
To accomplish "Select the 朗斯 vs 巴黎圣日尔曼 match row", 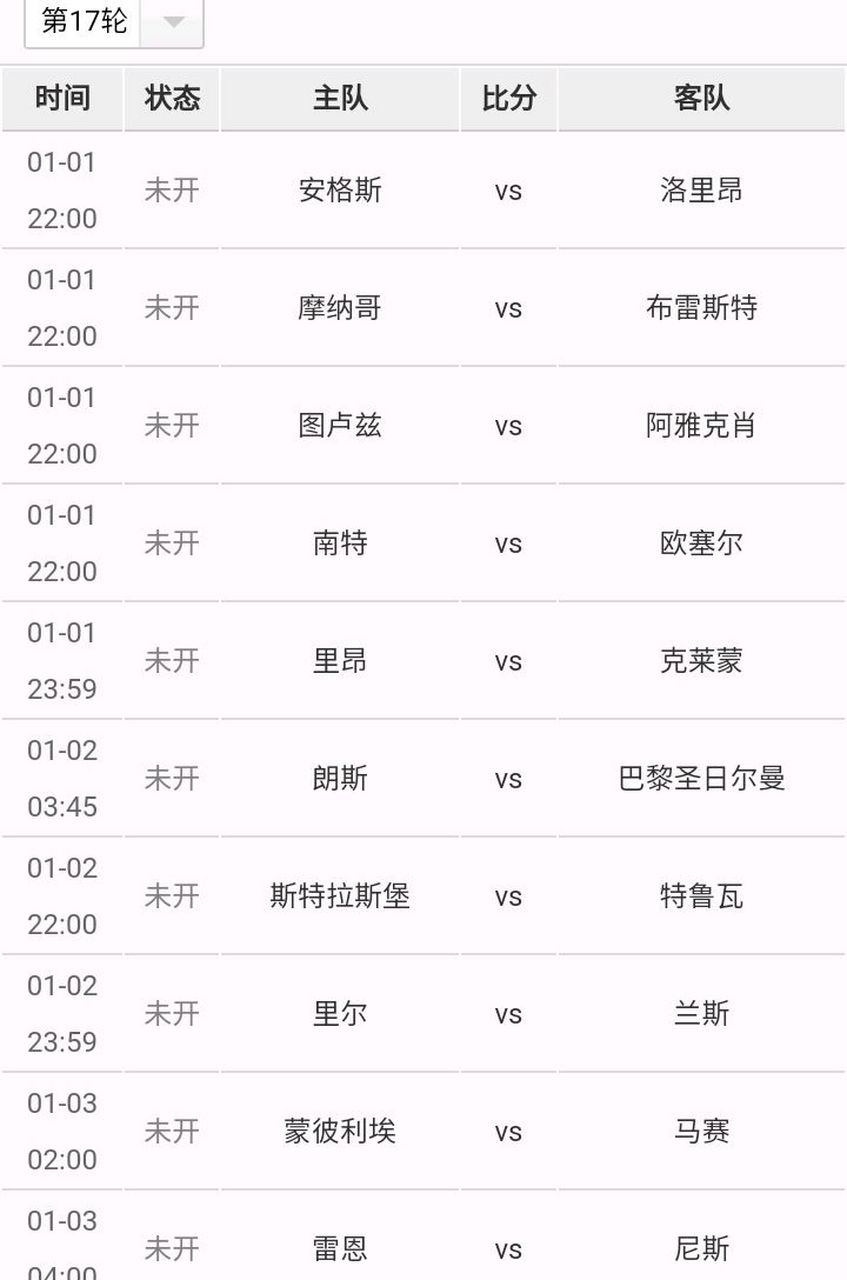I will click(x=423, y=779).
